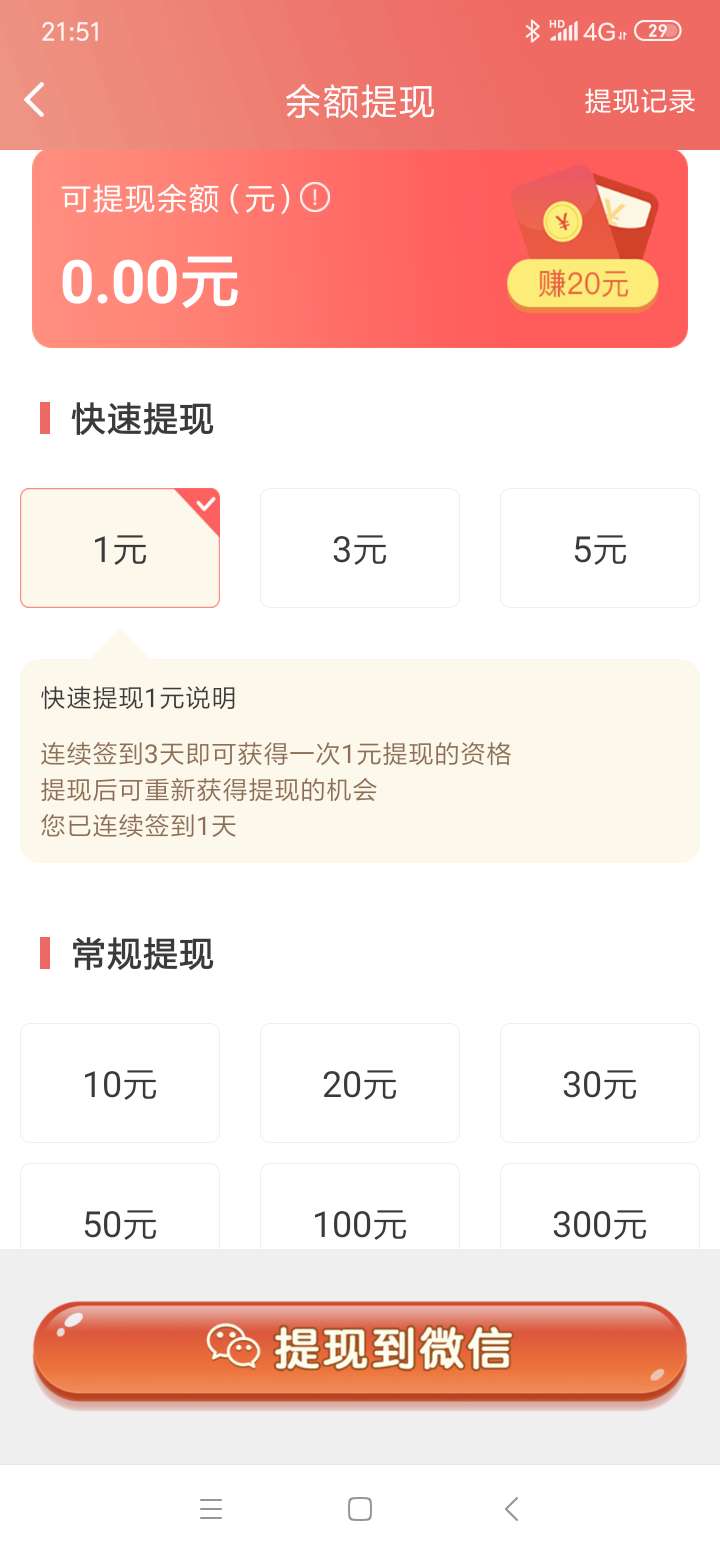Select the 1元 quick withdrawal option
Image resolution: width=720 pixels, height=1560 pixels.
pos(120,548)
